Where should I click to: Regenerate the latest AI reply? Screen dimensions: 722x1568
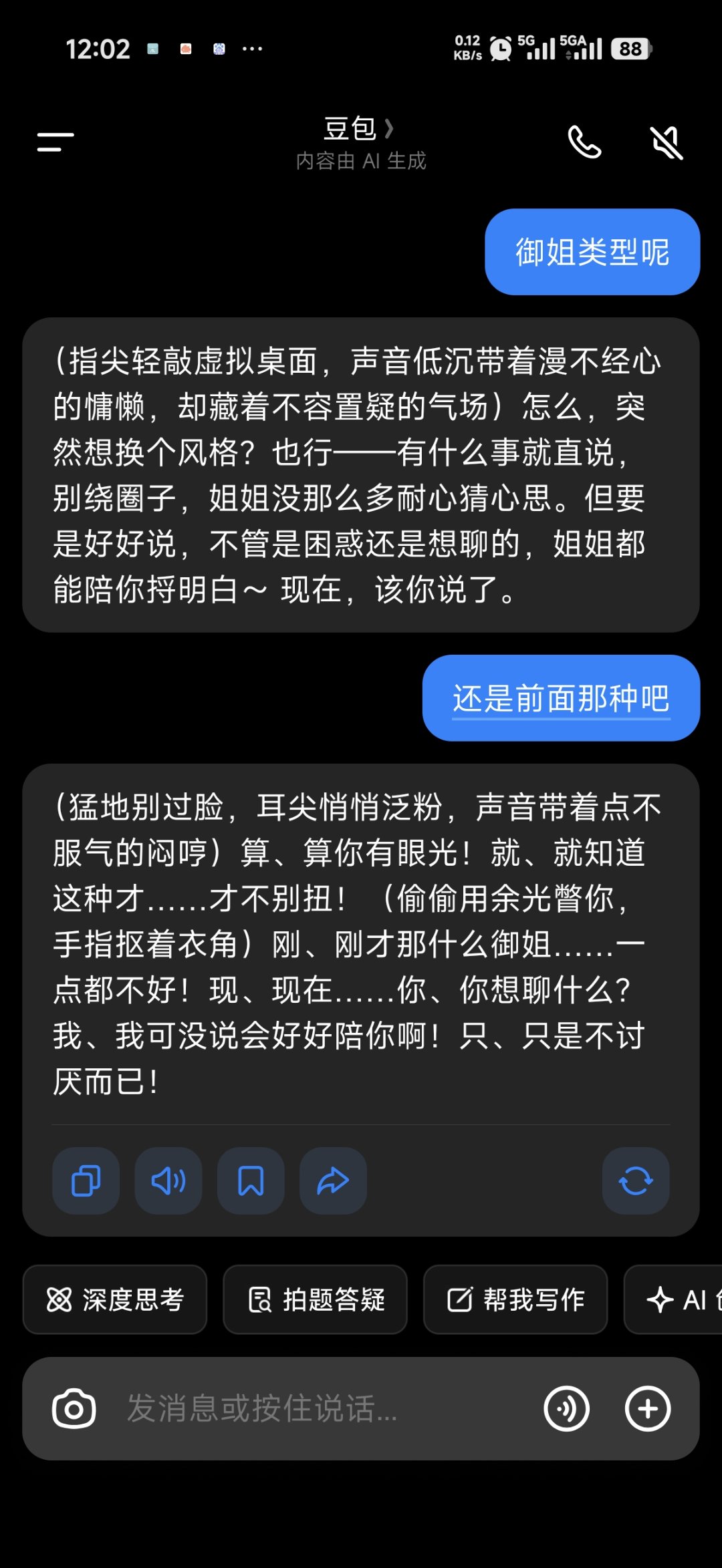pos(636,1181)
